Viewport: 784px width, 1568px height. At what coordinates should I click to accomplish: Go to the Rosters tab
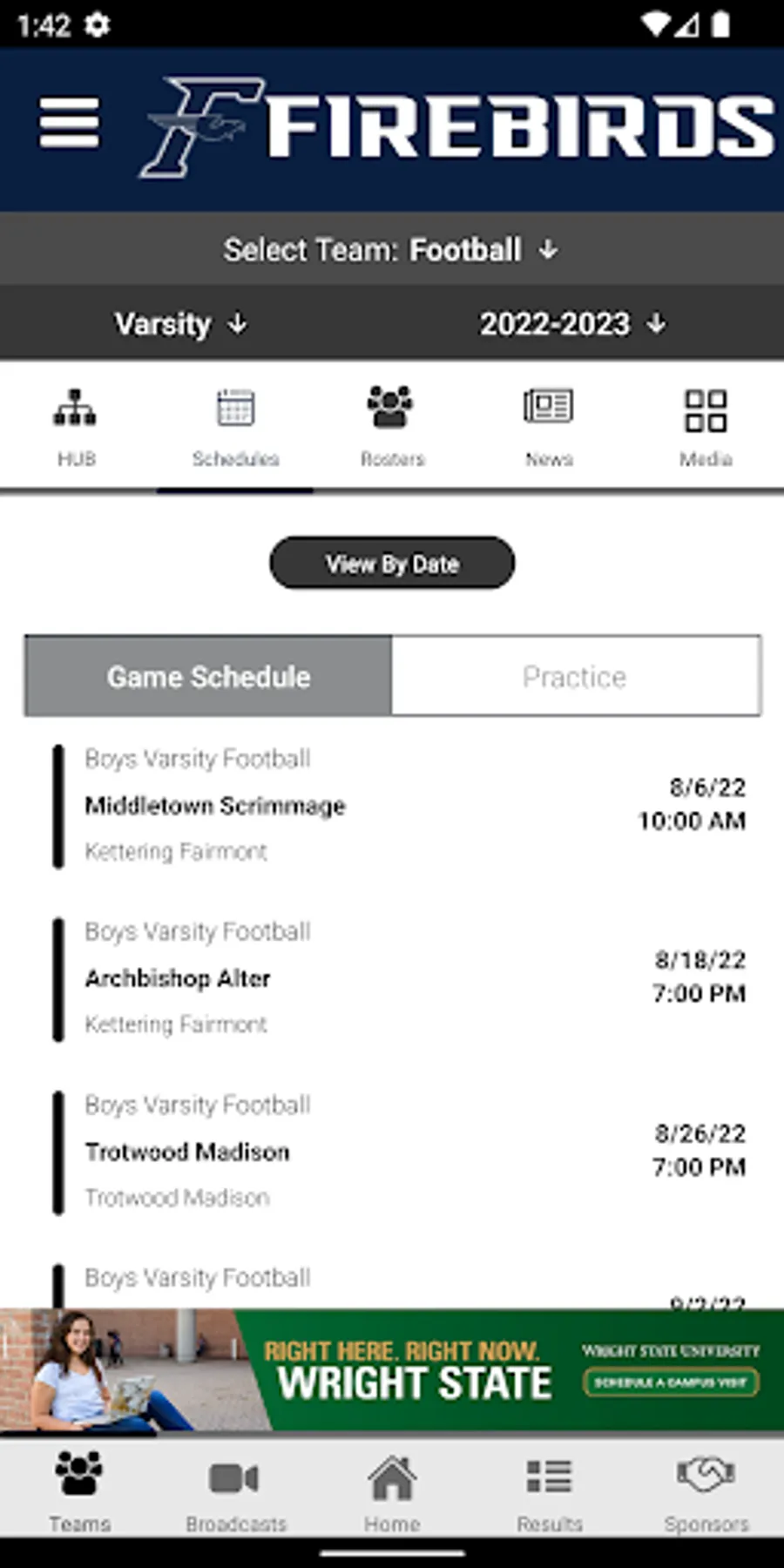[x=392, y=428]
